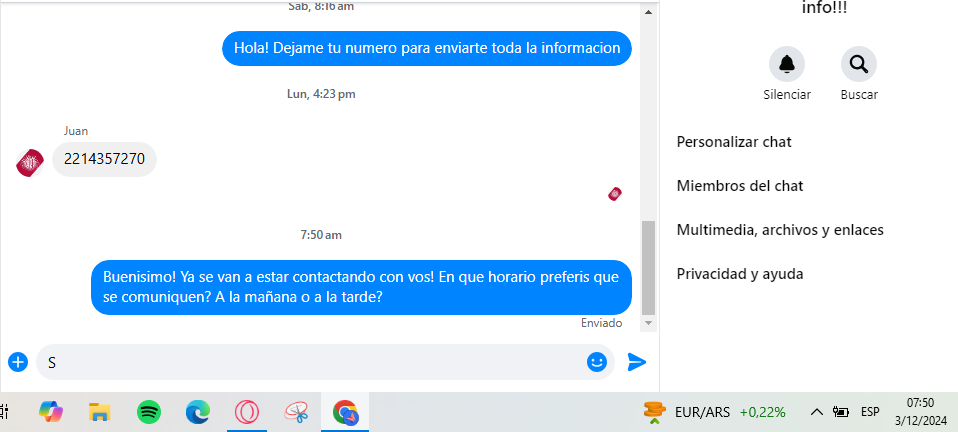Open Personalizar chat options
The image size is (958, 432).
(734, 142)
